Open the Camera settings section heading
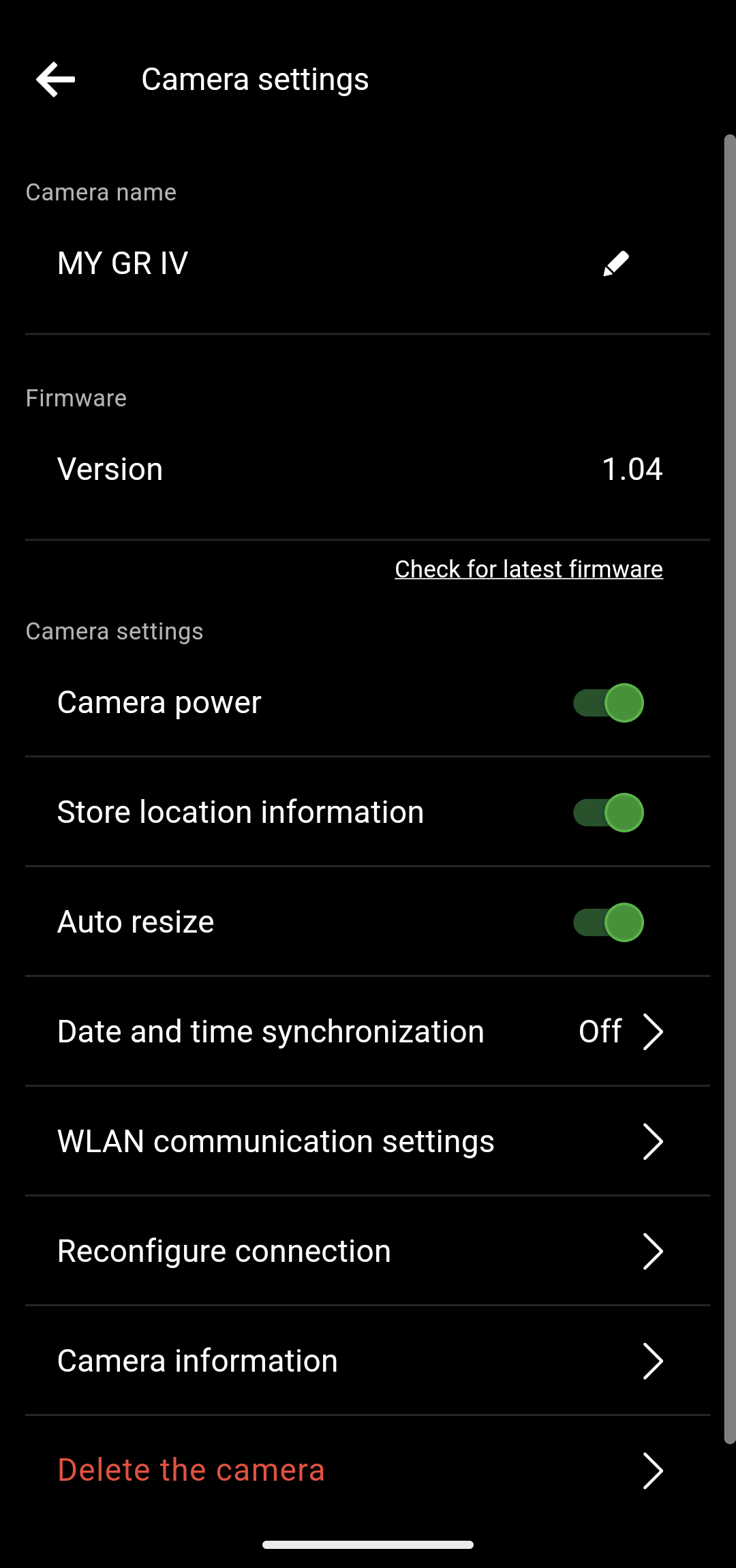 pyautogui.click(x=114, y=631)
